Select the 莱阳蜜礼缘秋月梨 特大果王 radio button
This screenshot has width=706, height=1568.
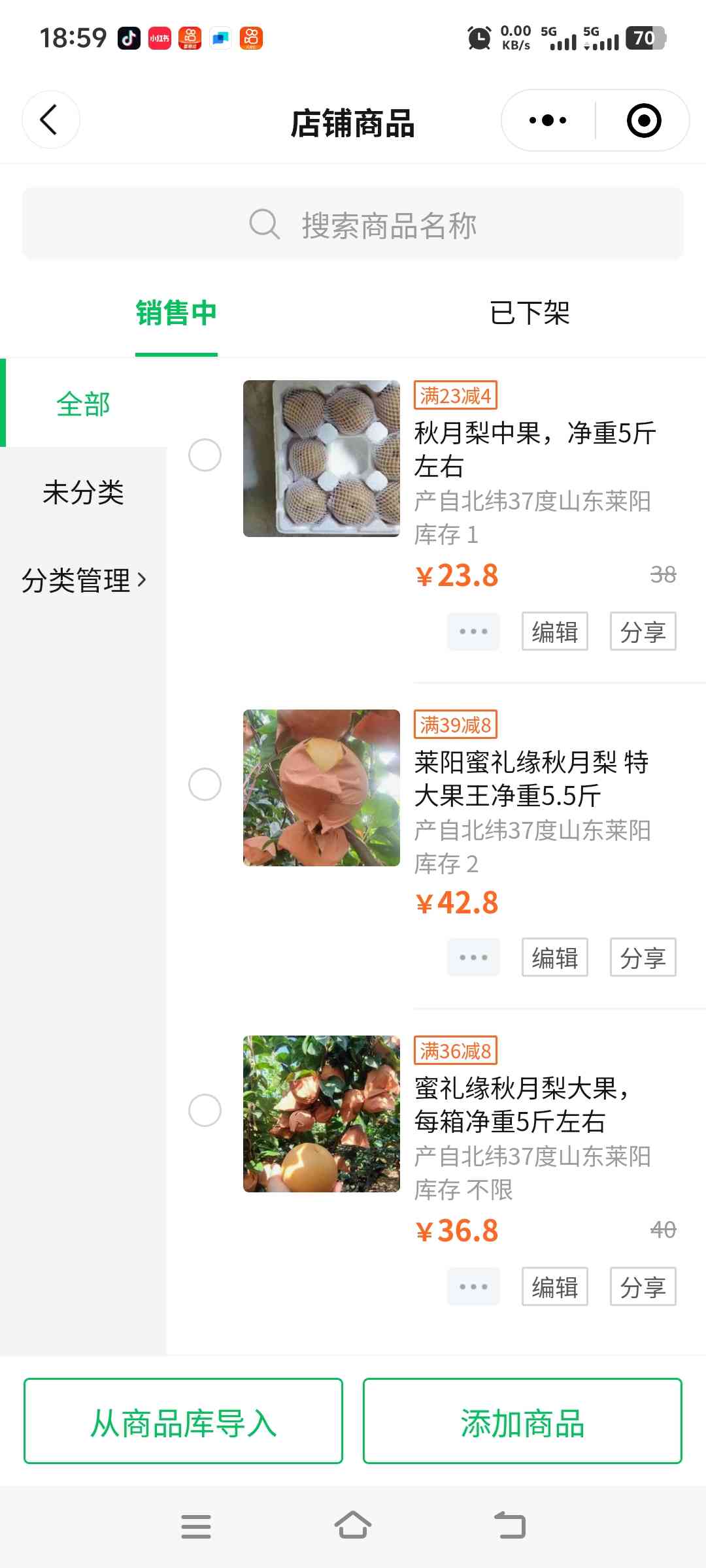coord(205,784)
